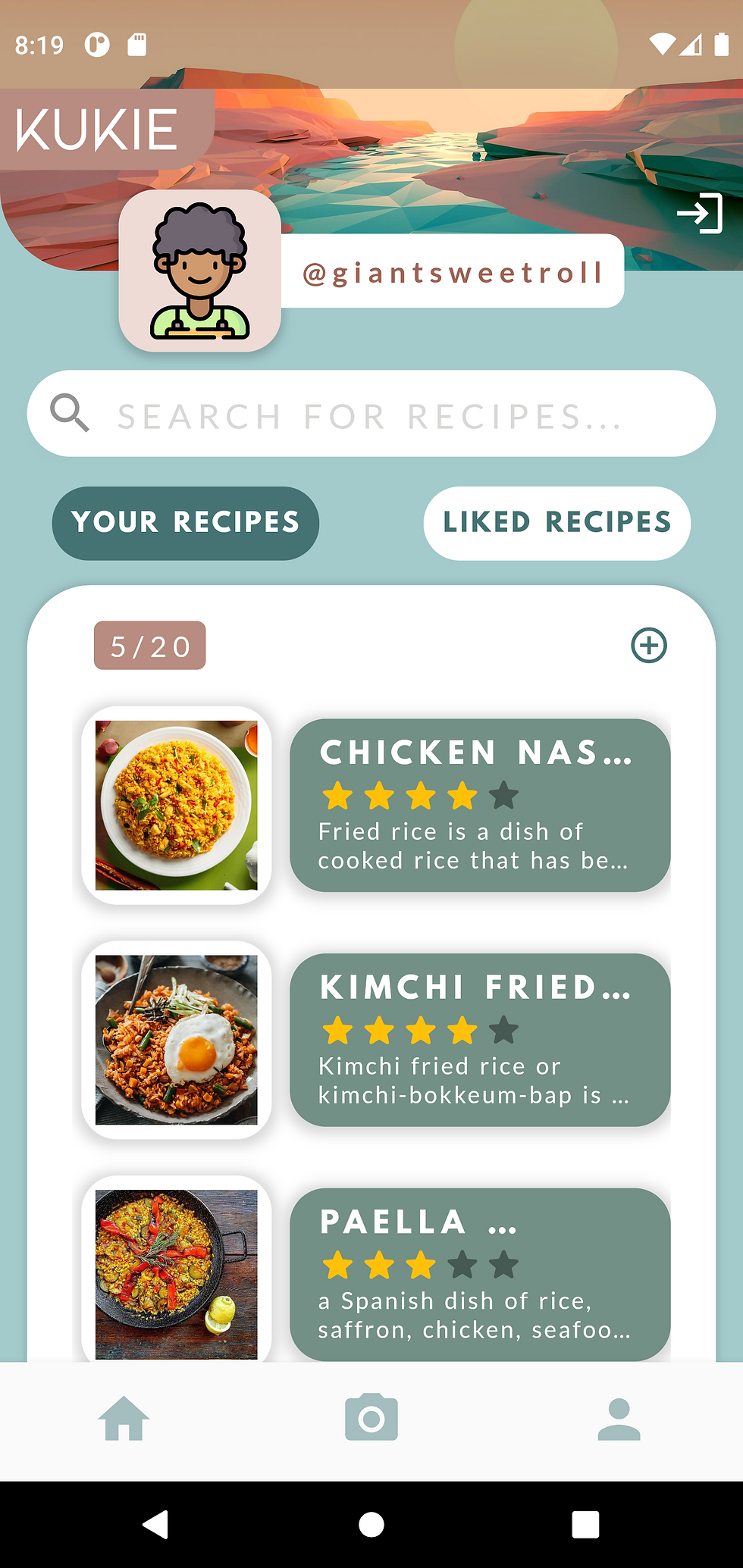Switch to Liked Recipes tab
Screen dimensions: 743x1568
pyautogui.click(x=556, y=523)
